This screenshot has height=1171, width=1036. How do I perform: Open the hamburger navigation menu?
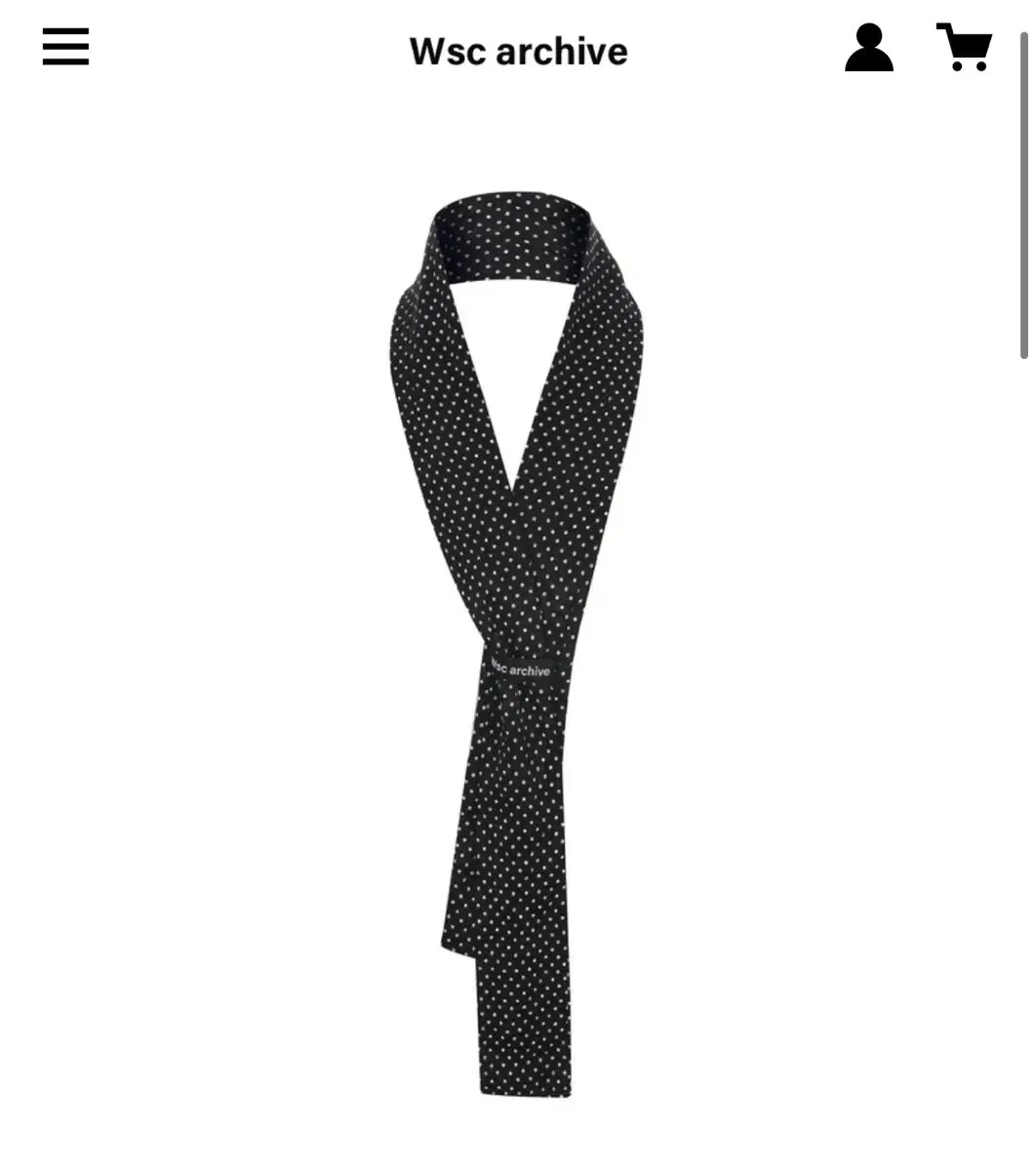click(x=64, y=47)
